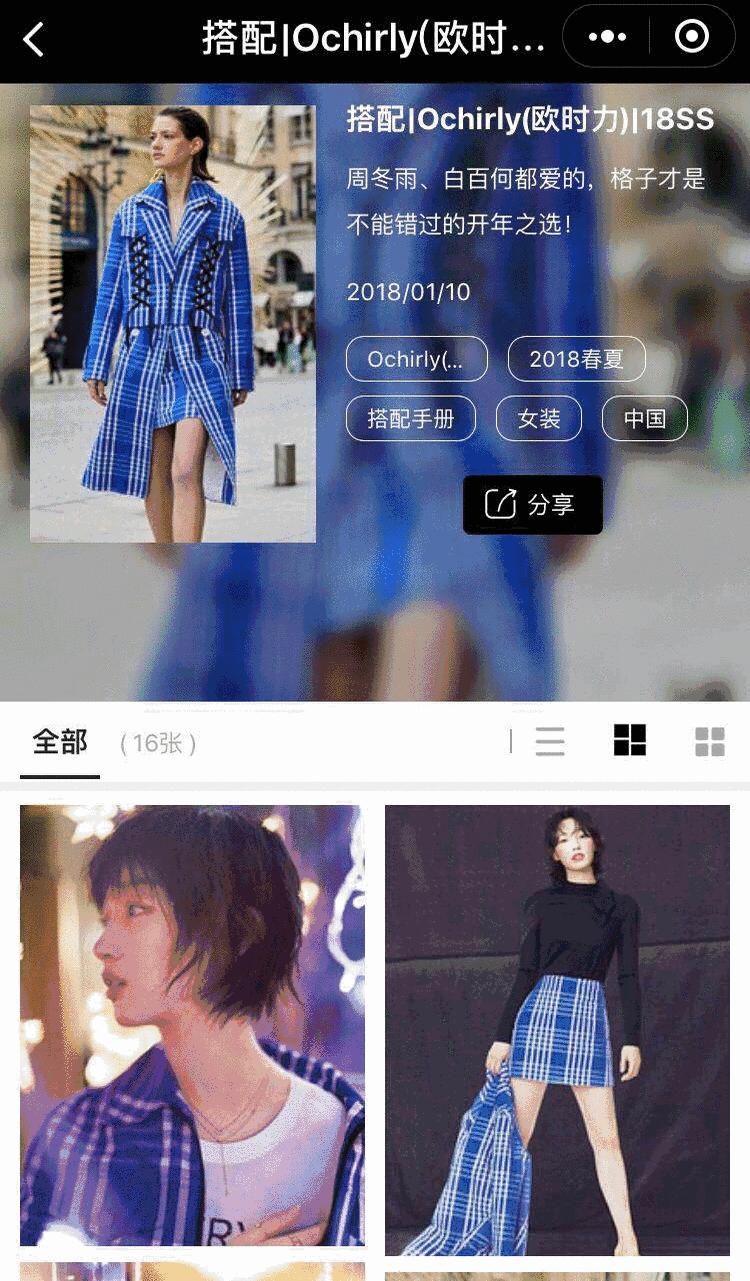
Task: Toggle the two-column gallery layout
Action: [x=629, y=741]
